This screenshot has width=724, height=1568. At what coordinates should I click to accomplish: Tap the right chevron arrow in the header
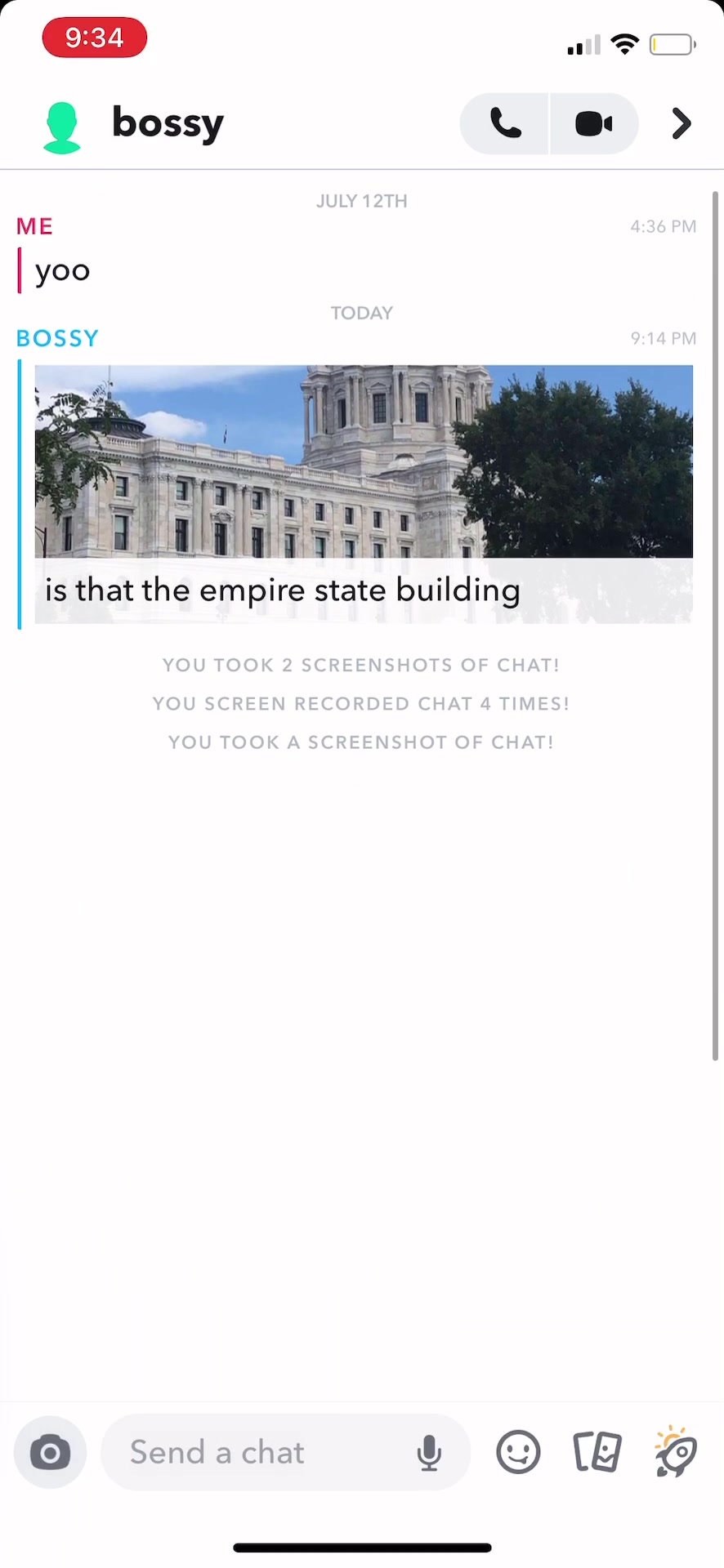coord(681,124)
